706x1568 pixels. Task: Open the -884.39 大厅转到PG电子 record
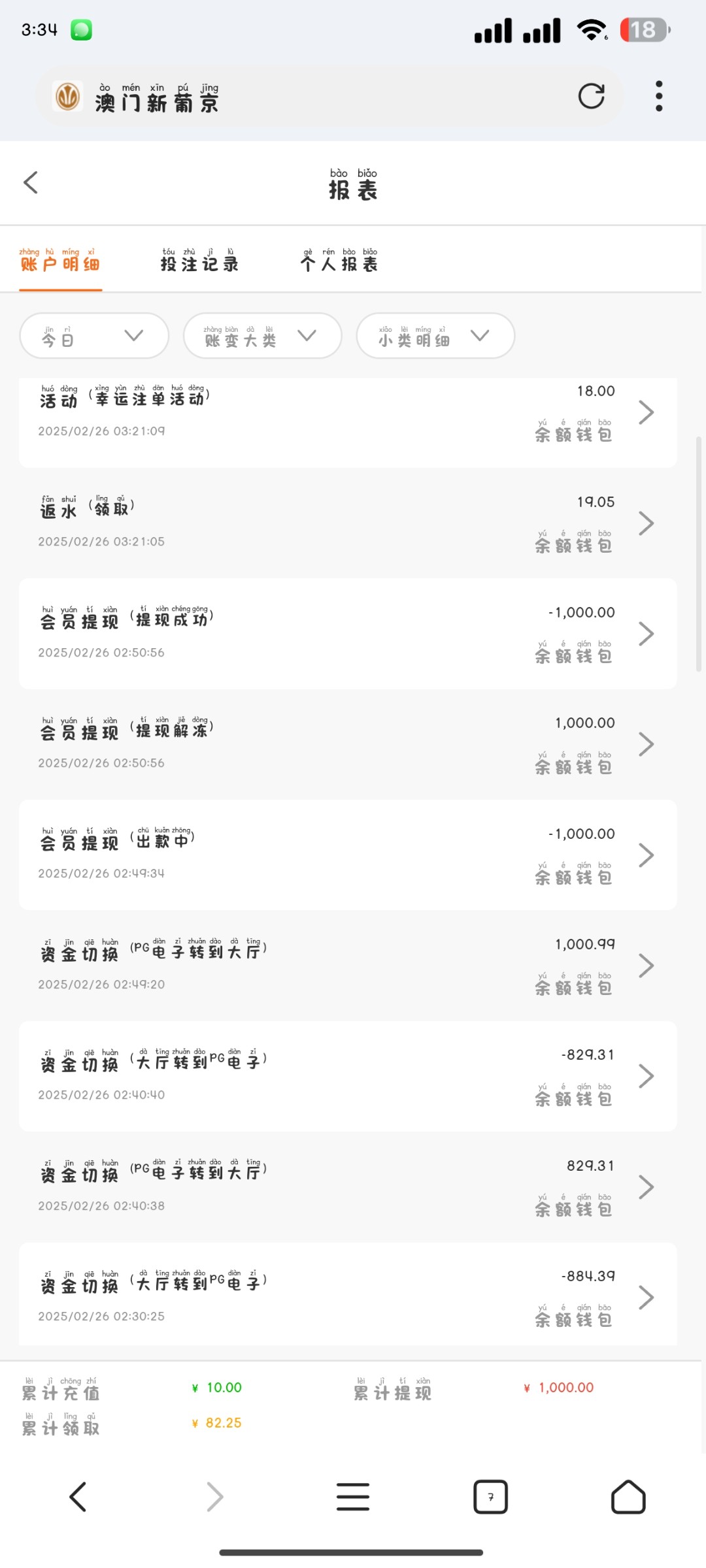tap(348, 1295)
